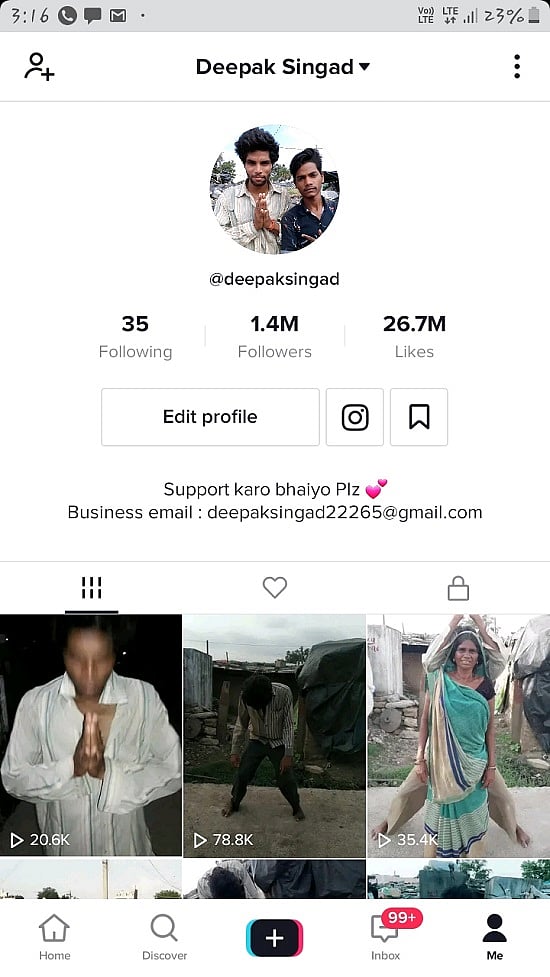Image resolution: width=550 pixels, height=977 pixels.
Task: Create a new video with plus button
Action: (275, 937)
